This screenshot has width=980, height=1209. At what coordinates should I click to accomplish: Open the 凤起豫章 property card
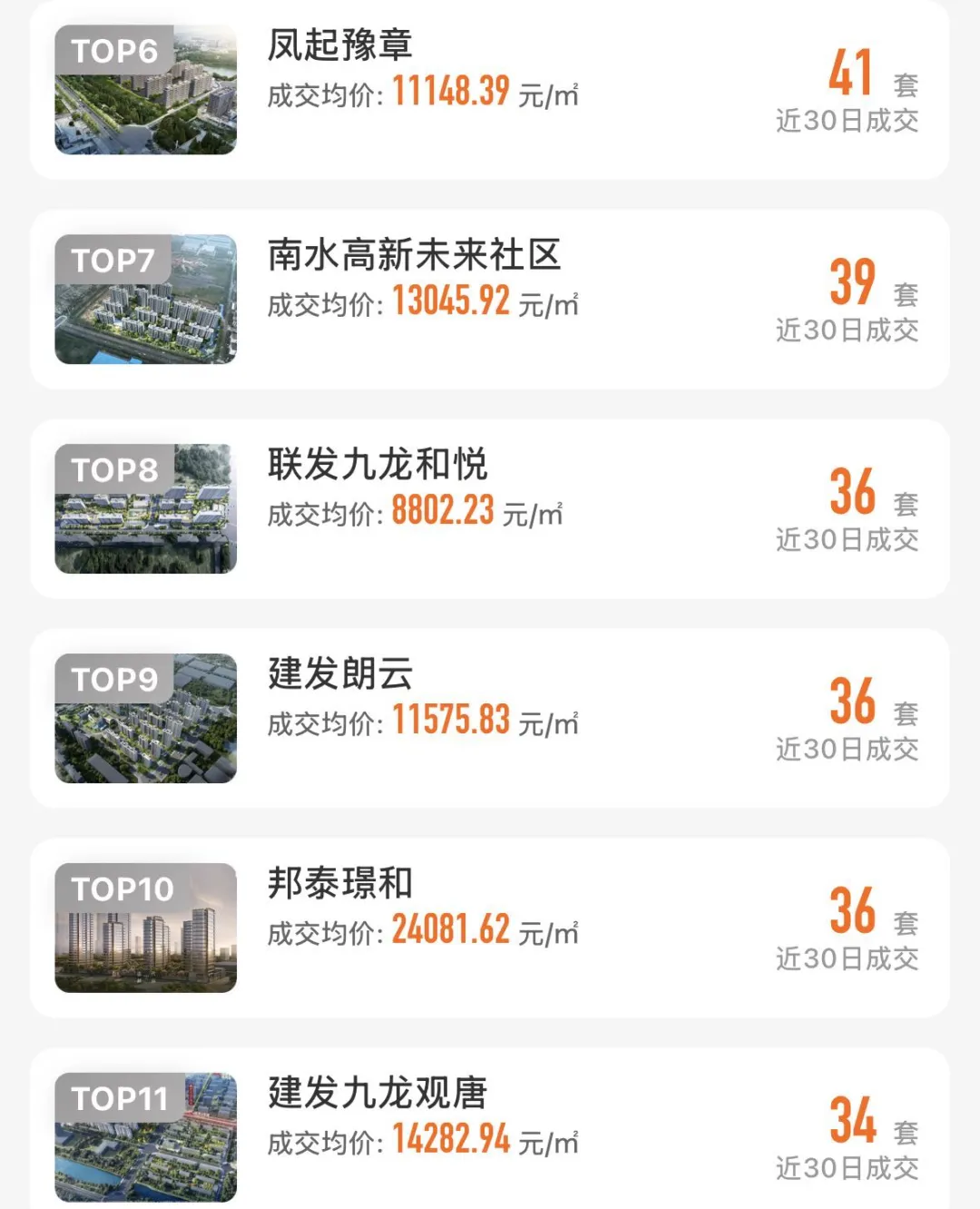(x=490, y=89)
